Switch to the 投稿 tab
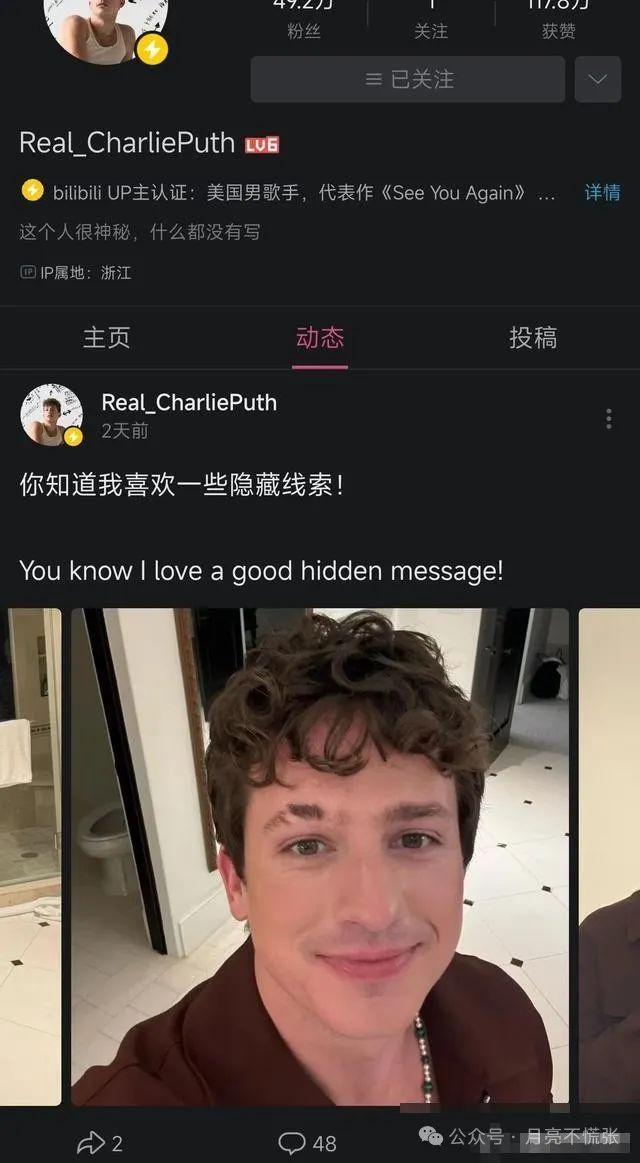This screenshot has height=1163, width=640. pos(533,338)
